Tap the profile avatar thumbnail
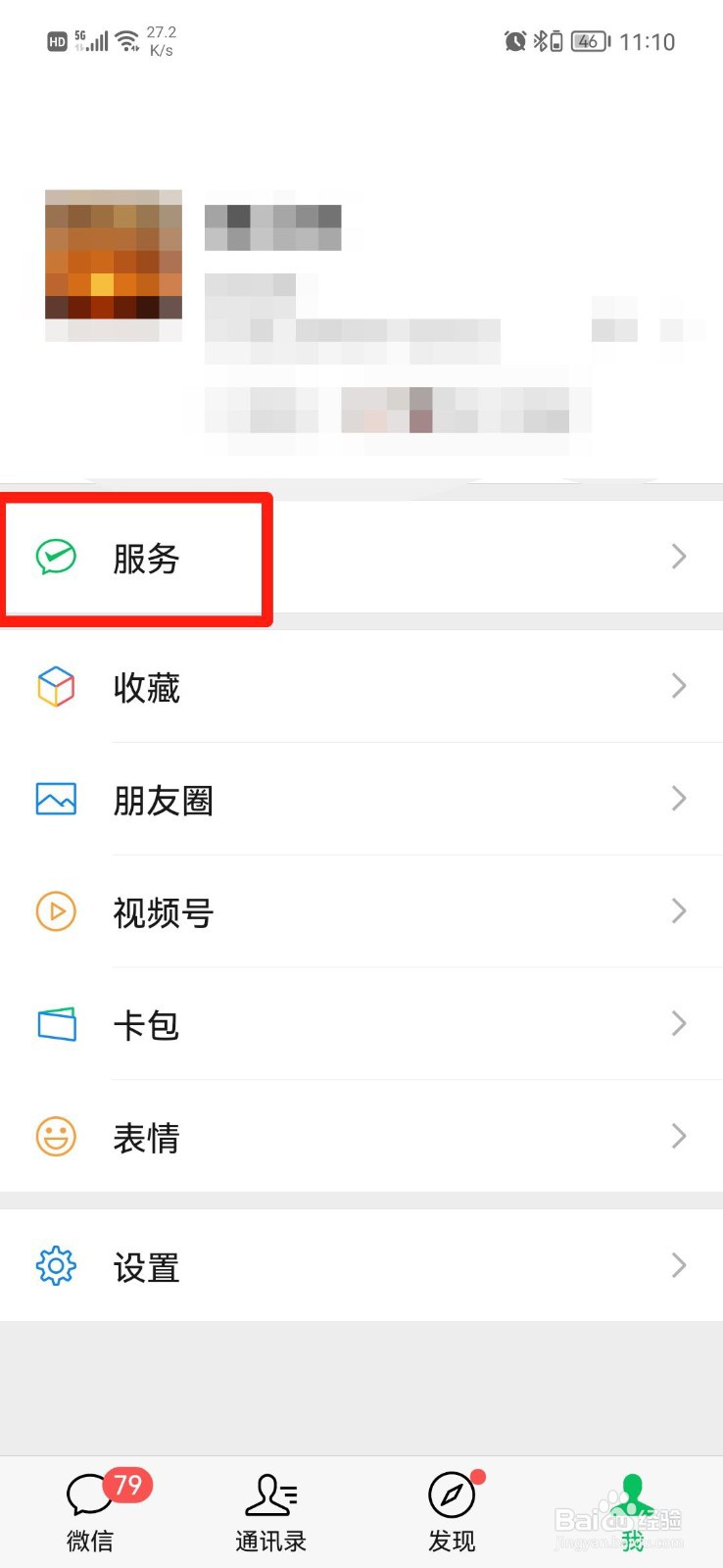This screenshot has height=1568, width=723. tap(113, 258)
